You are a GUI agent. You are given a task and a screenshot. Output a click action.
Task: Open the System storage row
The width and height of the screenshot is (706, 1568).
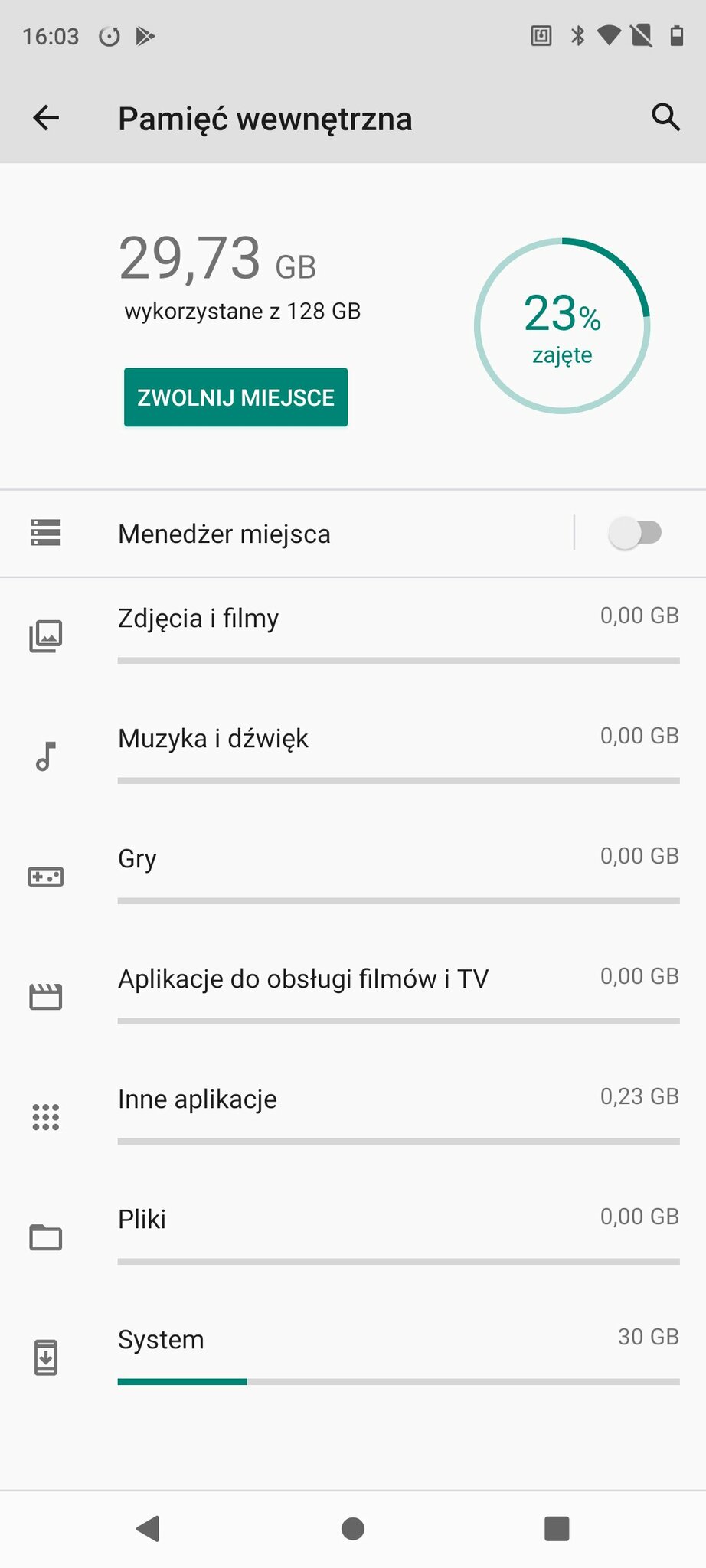pos(353,1357)
